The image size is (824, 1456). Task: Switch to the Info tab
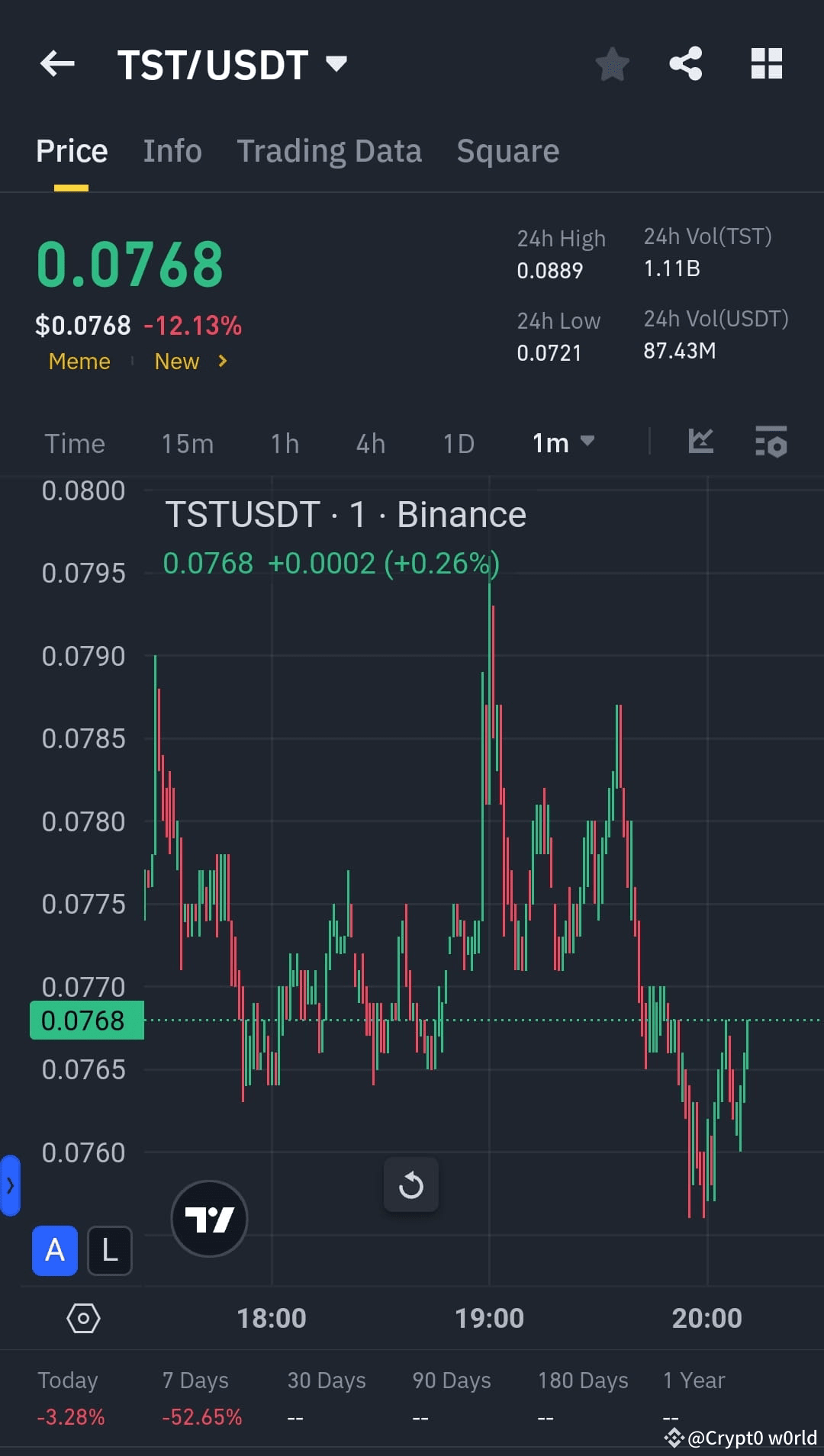pyautogui.click(x=172, y=150)
